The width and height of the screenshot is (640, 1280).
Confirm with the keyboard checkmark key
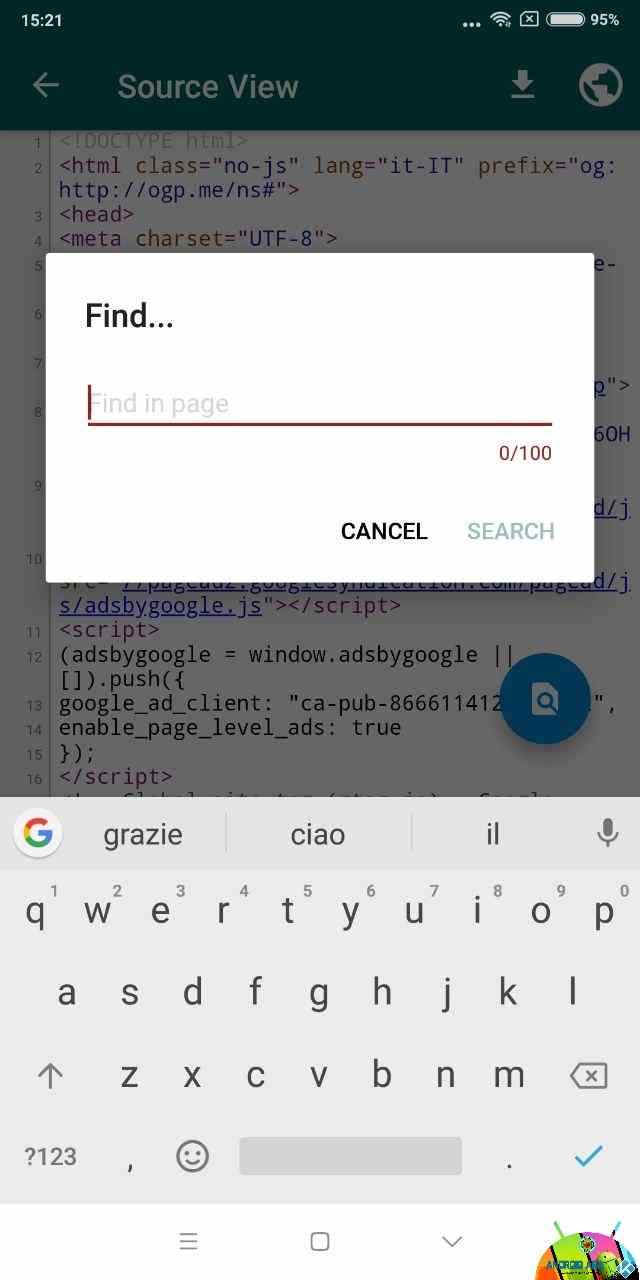588,1156
